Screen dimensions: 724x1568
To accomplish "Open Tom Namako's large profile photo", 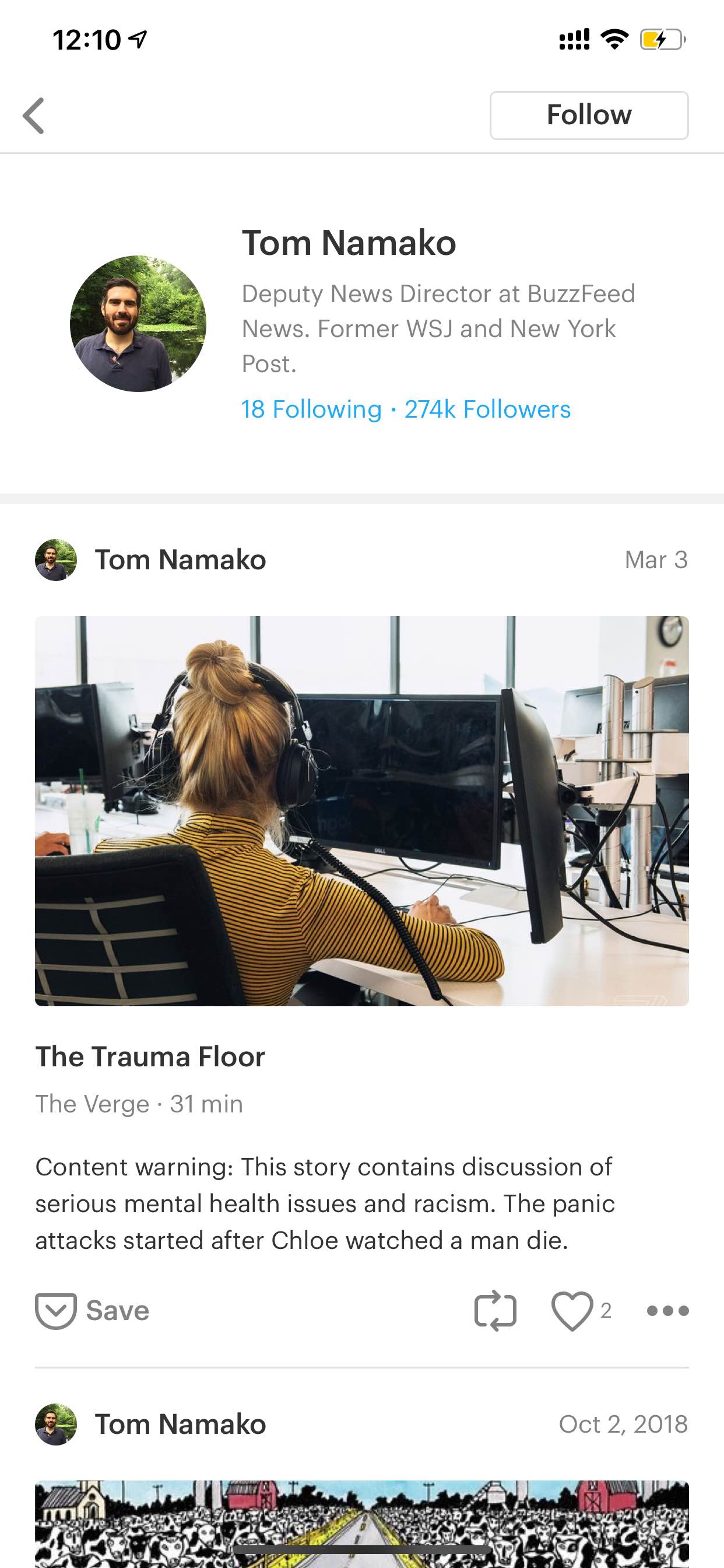I will [138, 323].
